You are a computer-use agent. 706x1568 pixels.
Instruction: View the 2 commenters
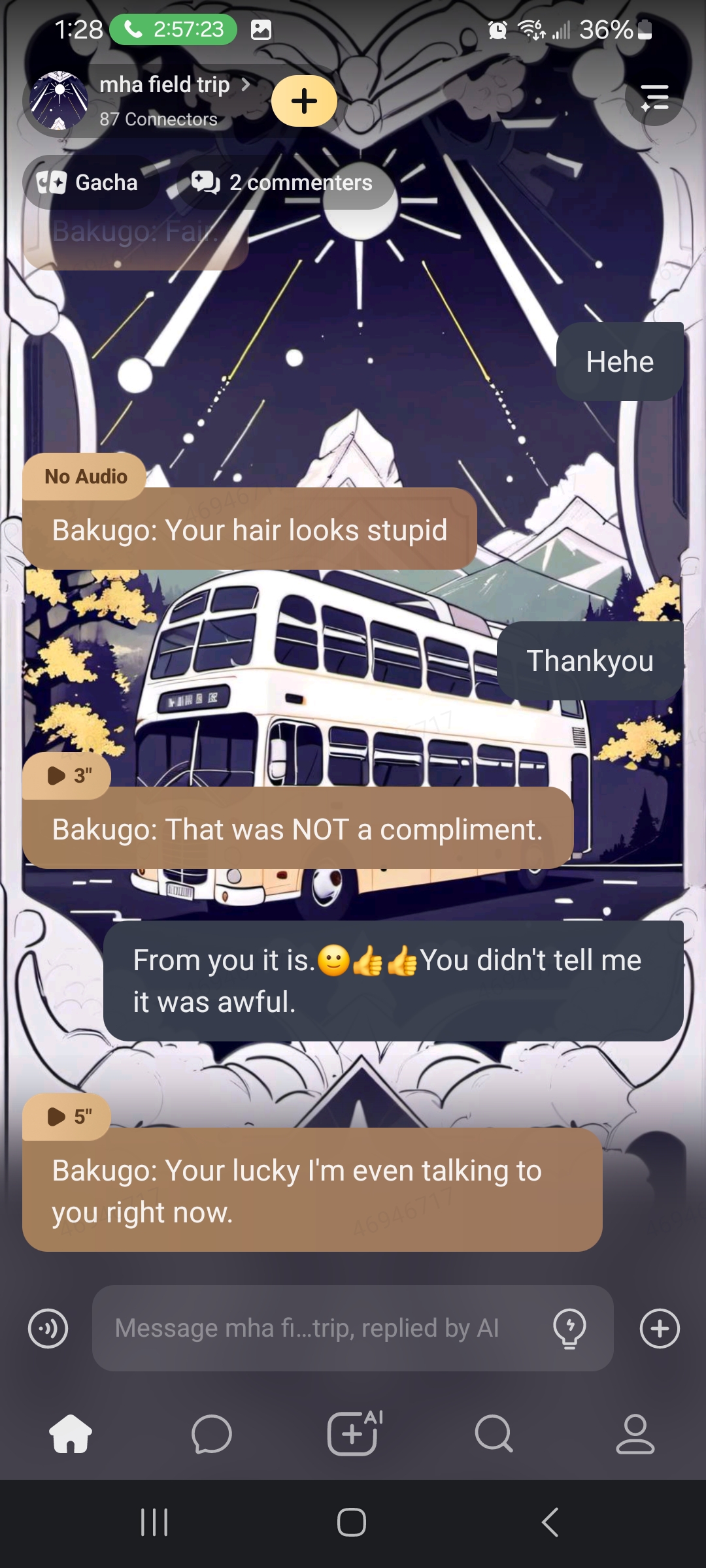tap(282, 182)
